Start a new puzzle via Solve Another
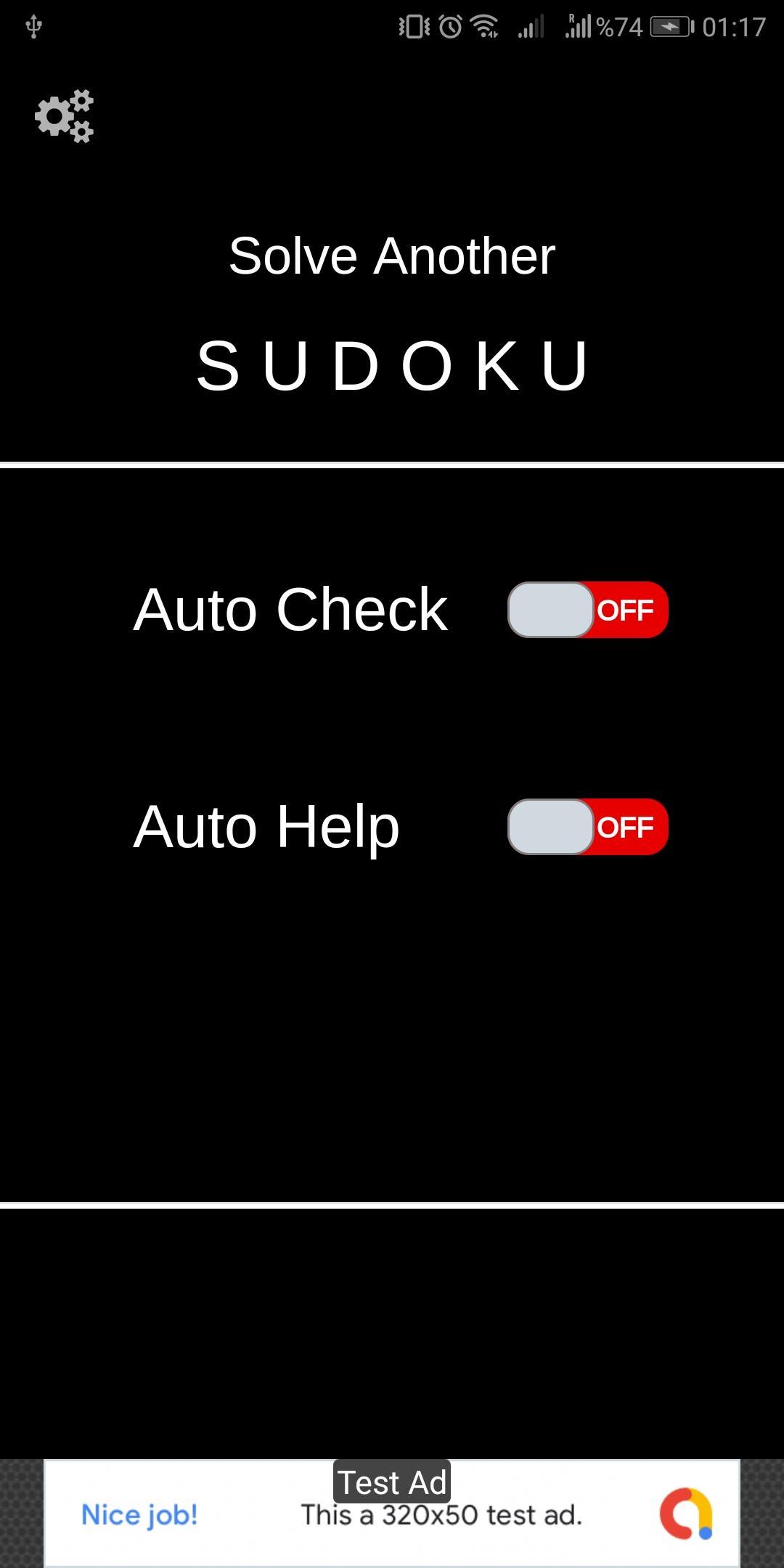Image resolution: width=784 pixels, height=1568 pixels. point(392,256)
